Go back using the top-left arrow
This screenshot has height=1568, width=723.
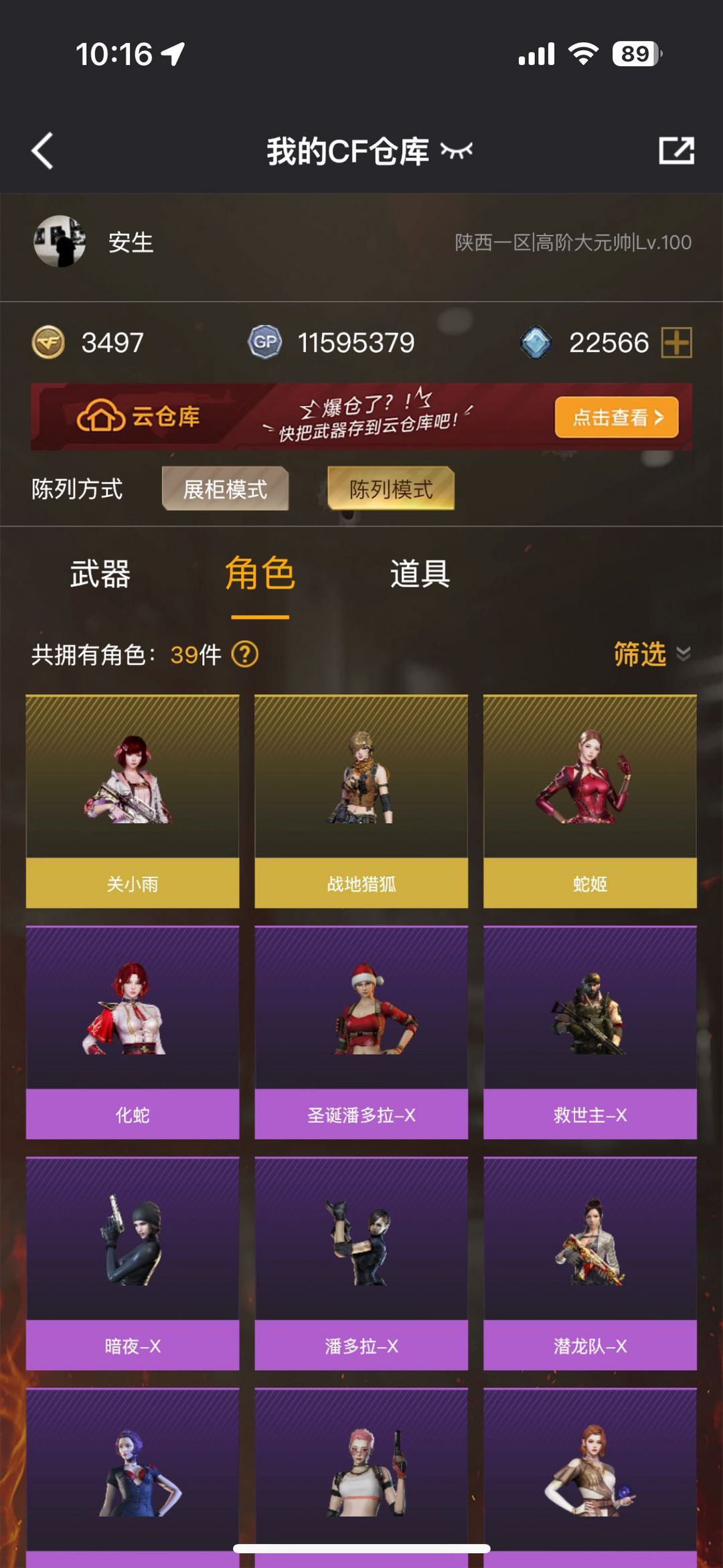(x=43, y=151)
